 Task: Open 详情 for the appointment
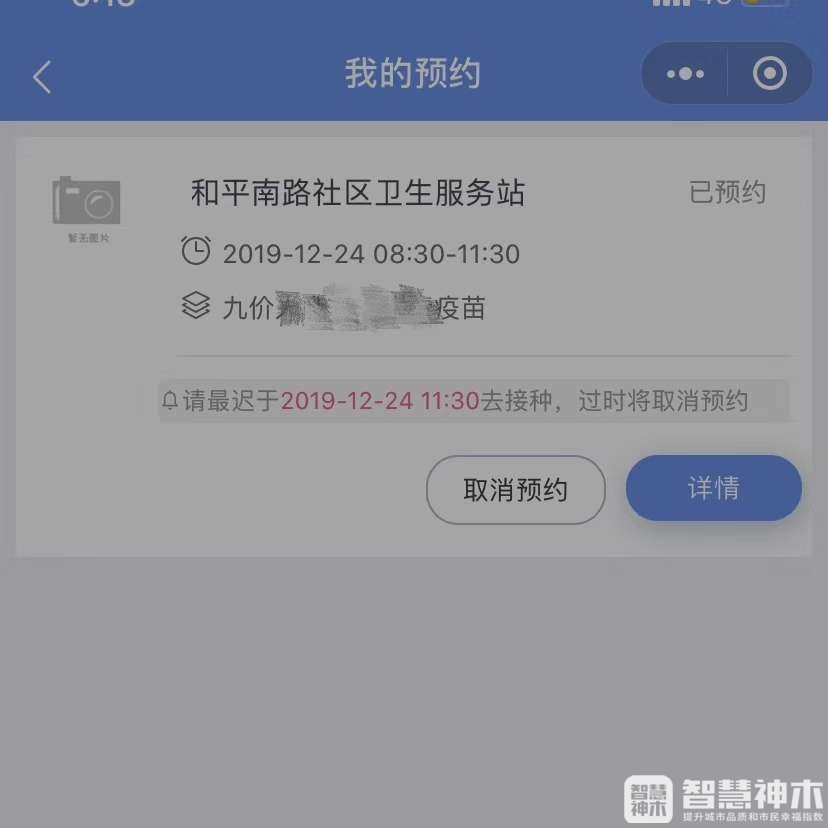(713, 488)
